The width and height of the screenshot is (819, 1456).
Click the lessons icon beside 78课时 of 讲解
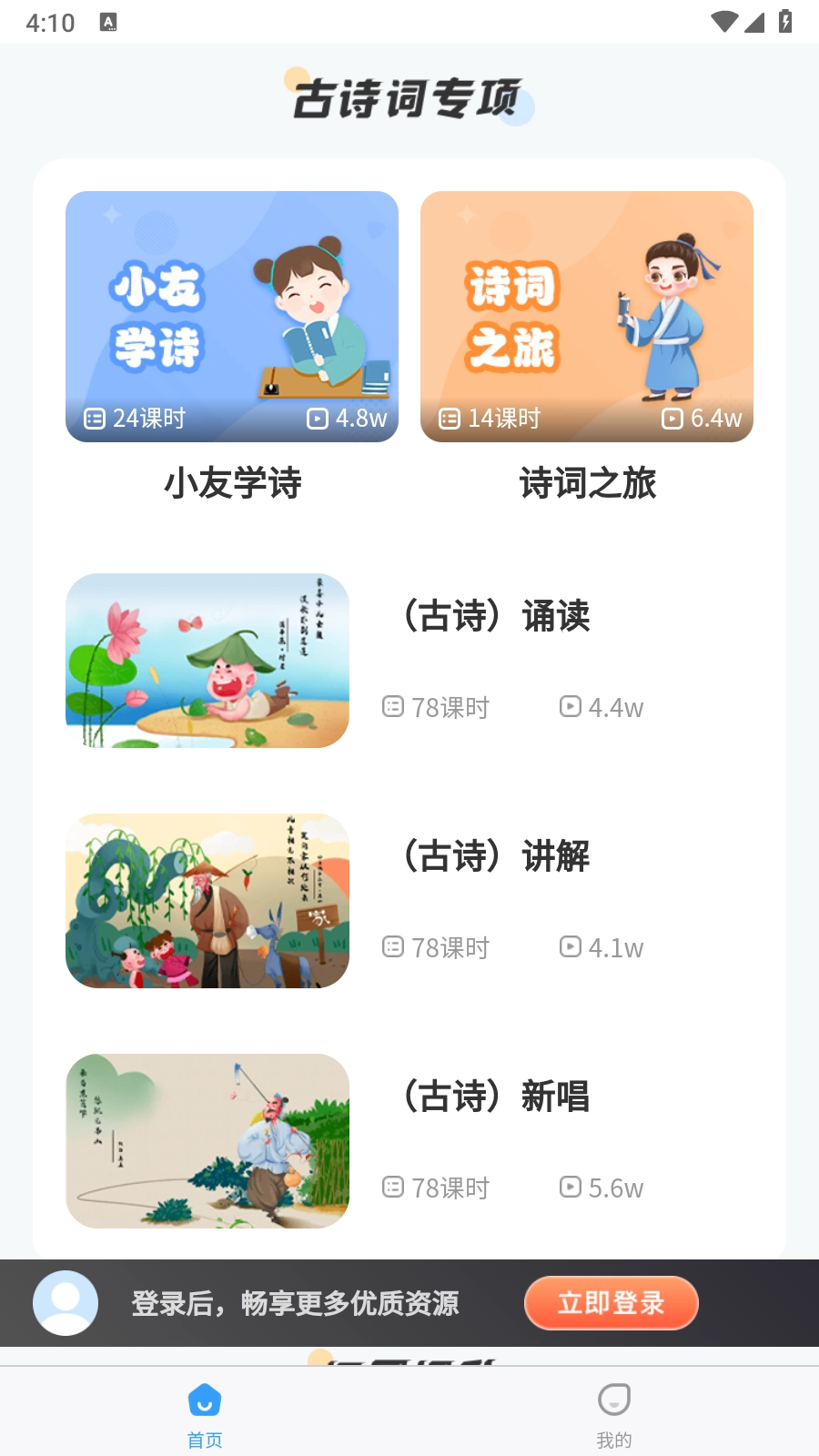[x=392, y=947]
